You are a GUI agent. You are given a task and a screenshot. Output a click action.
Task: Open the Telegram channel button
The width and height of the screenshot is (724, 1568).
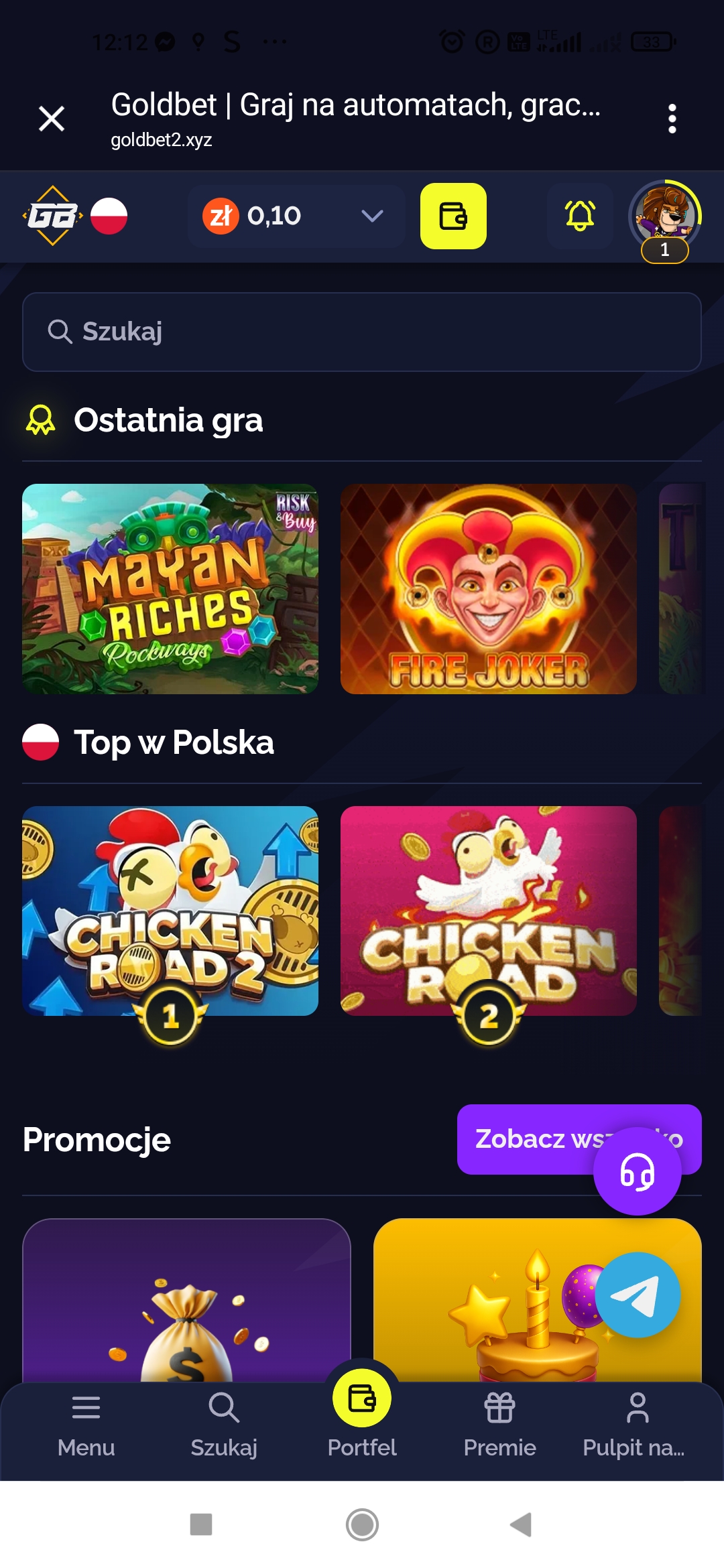point(637,1295)
